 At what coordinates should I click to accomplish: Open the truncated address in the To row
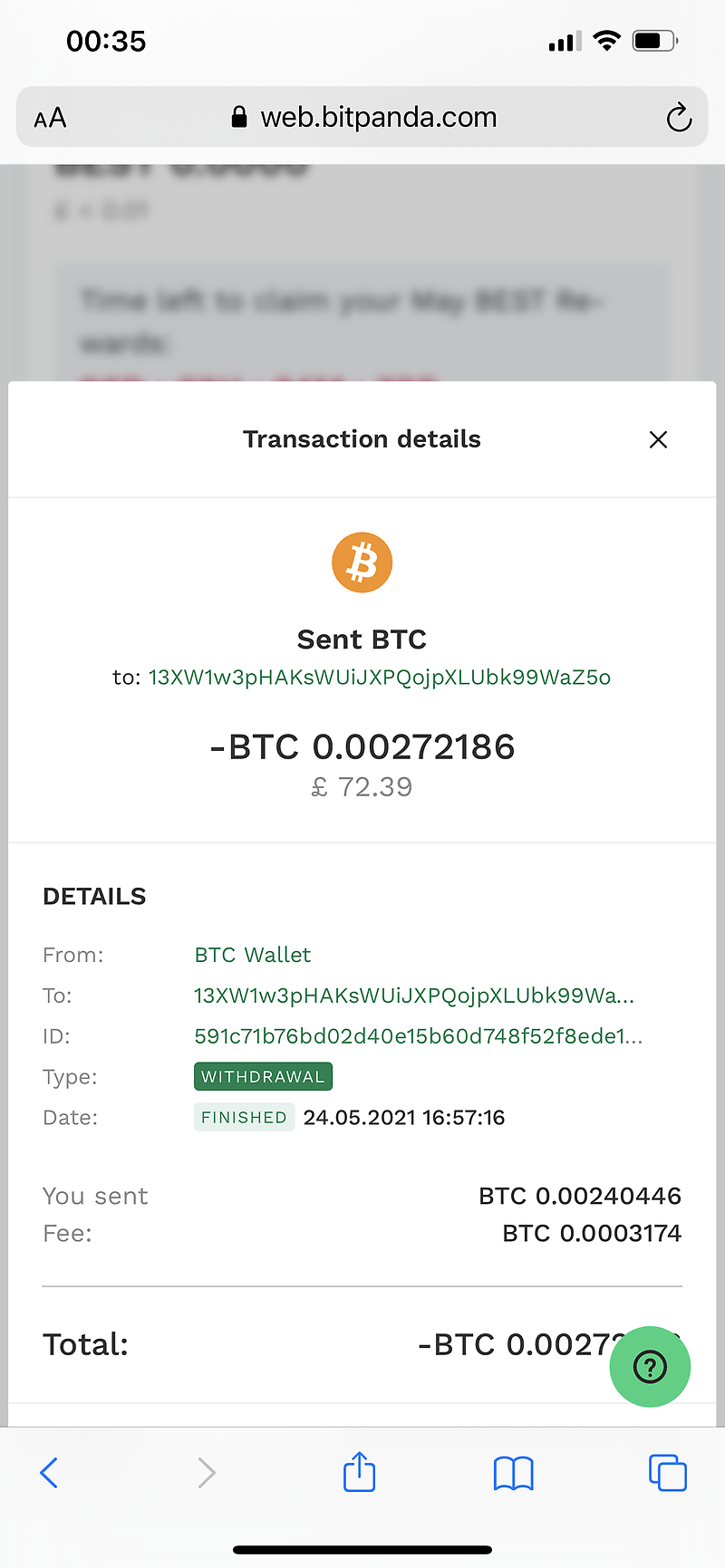click(413, 996)
